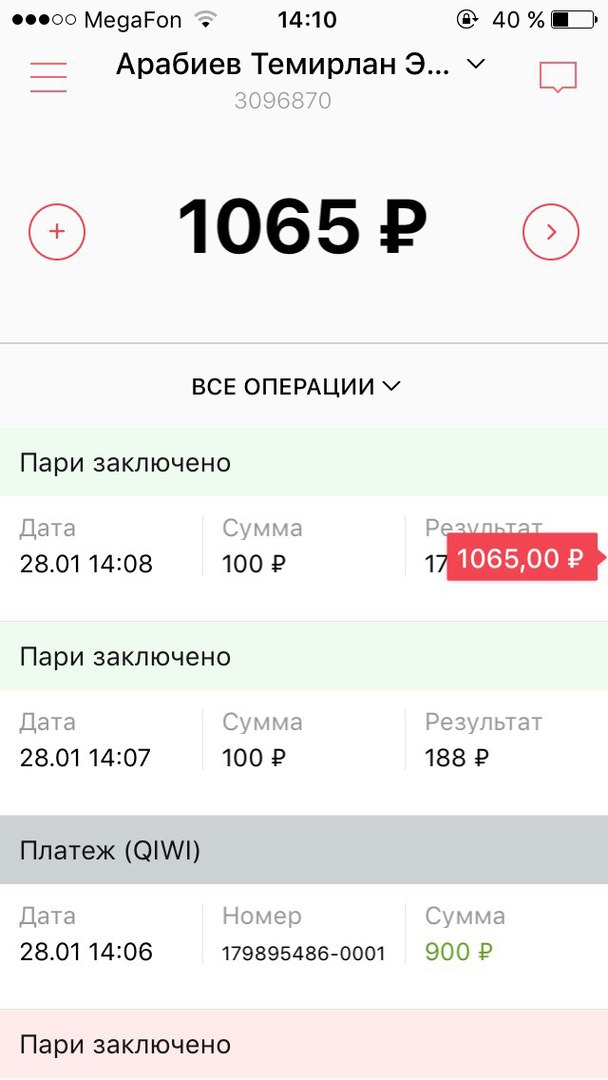
Task: Open the bet placed at 28.01 14:07
Action: click(304, 719)
